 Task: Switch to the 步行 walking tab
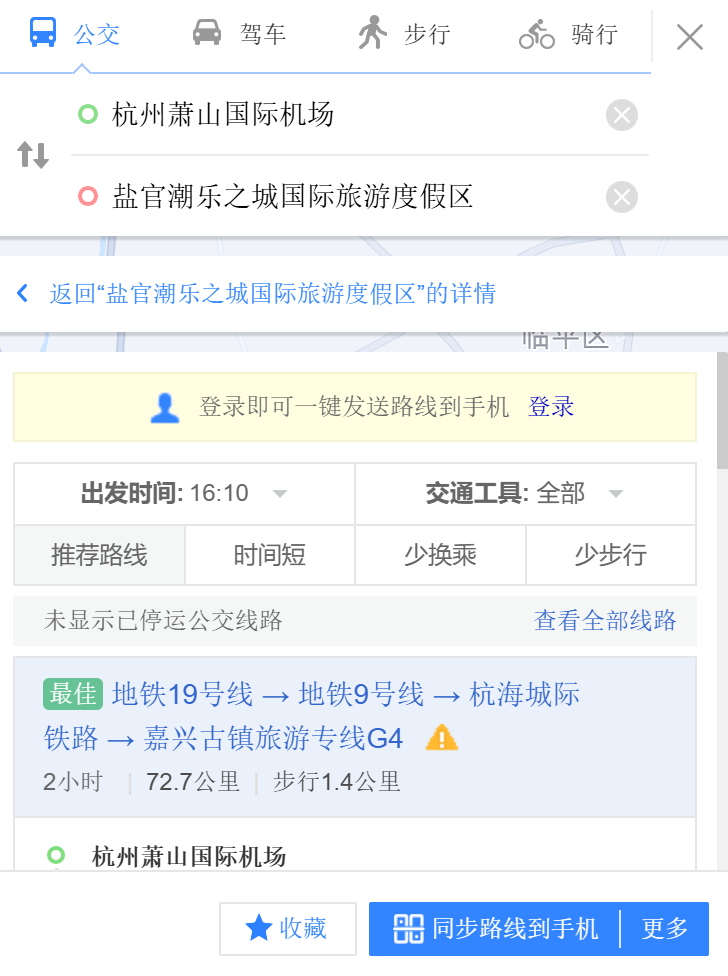pyautogui.click(x=404, y=34)
